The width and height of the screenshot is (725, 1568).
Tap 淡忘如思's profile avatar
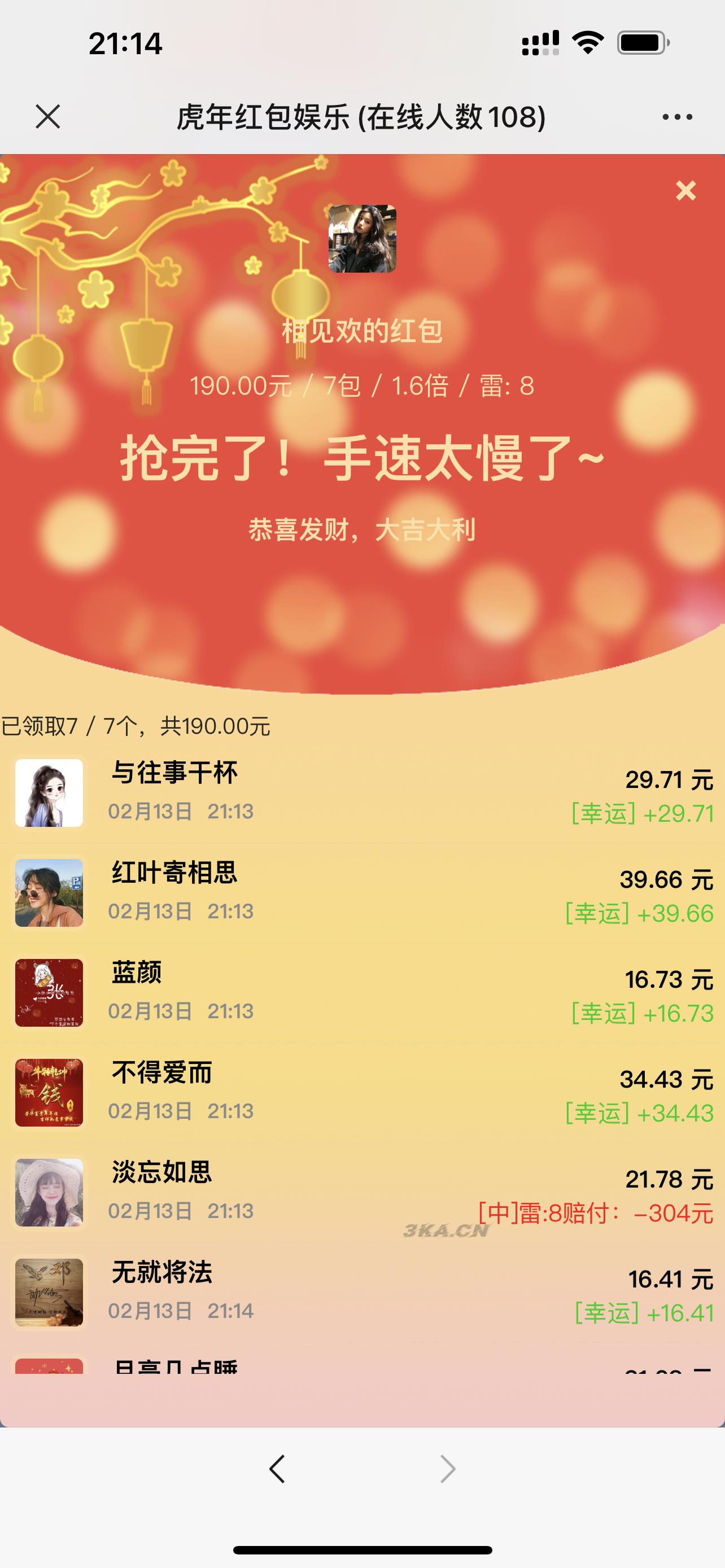tap(49, 1194)
